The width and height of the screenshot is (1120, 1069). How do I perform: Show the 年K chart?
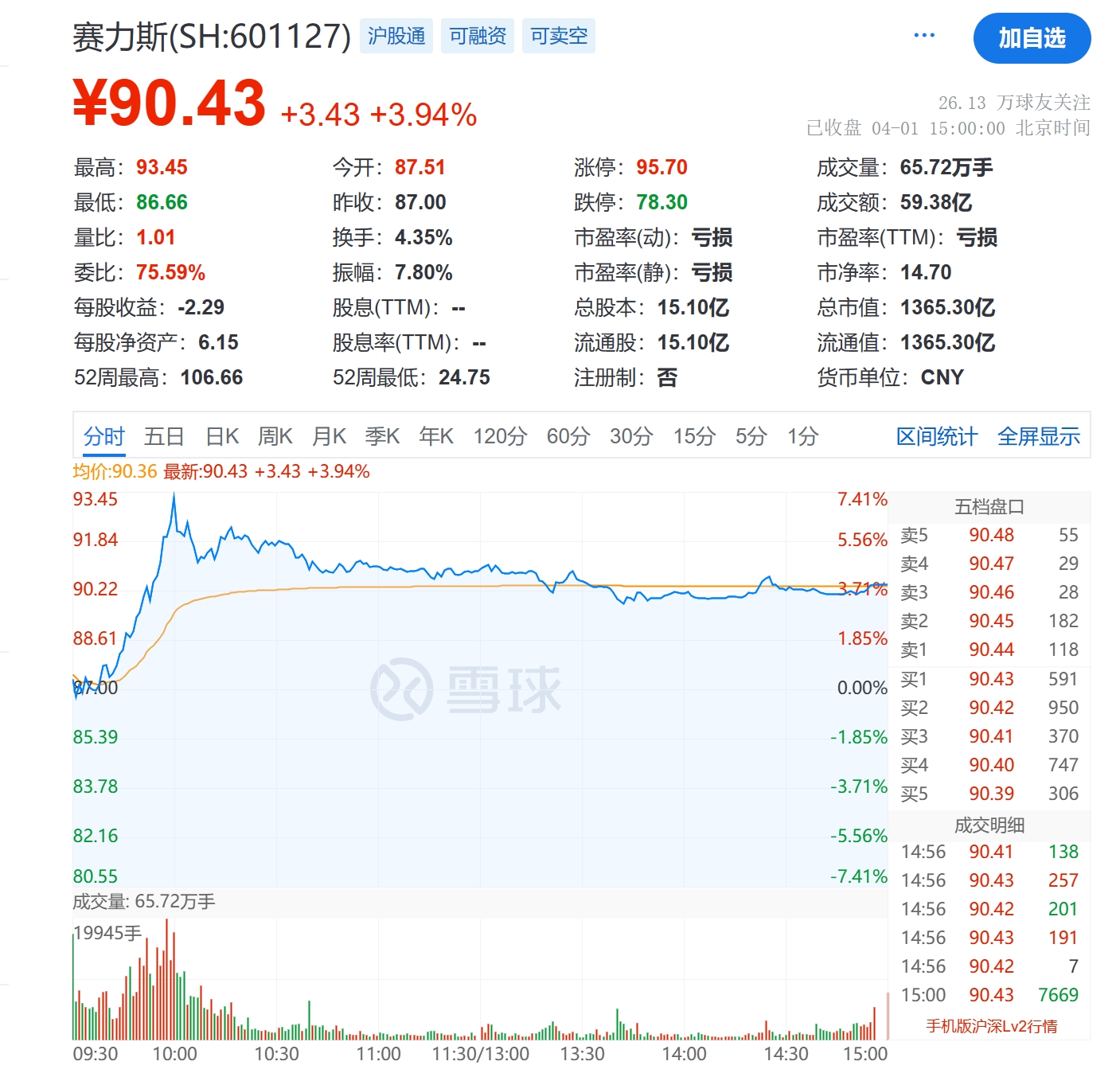coord(436,436)
